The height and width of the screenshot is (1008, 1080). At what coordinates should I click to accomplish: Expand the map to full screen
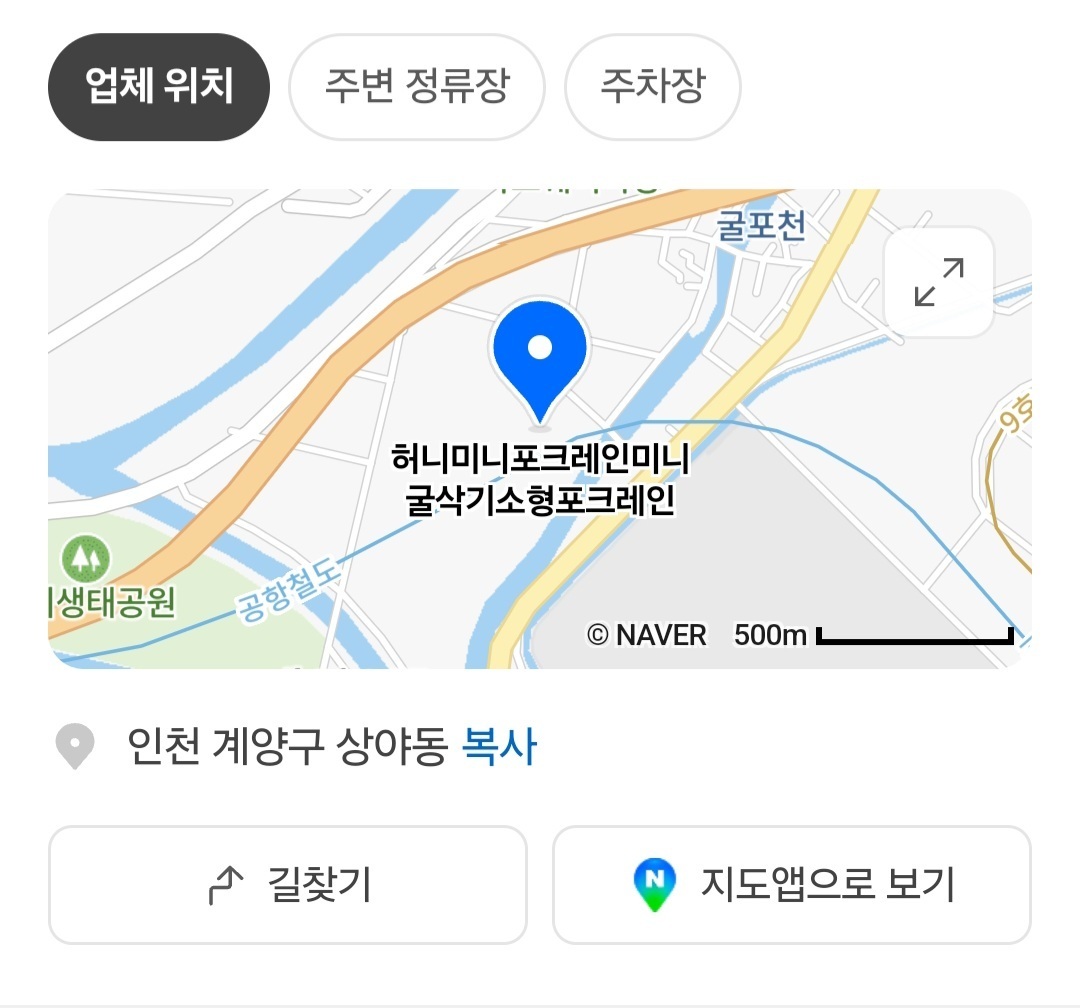(x=939, y=282)
